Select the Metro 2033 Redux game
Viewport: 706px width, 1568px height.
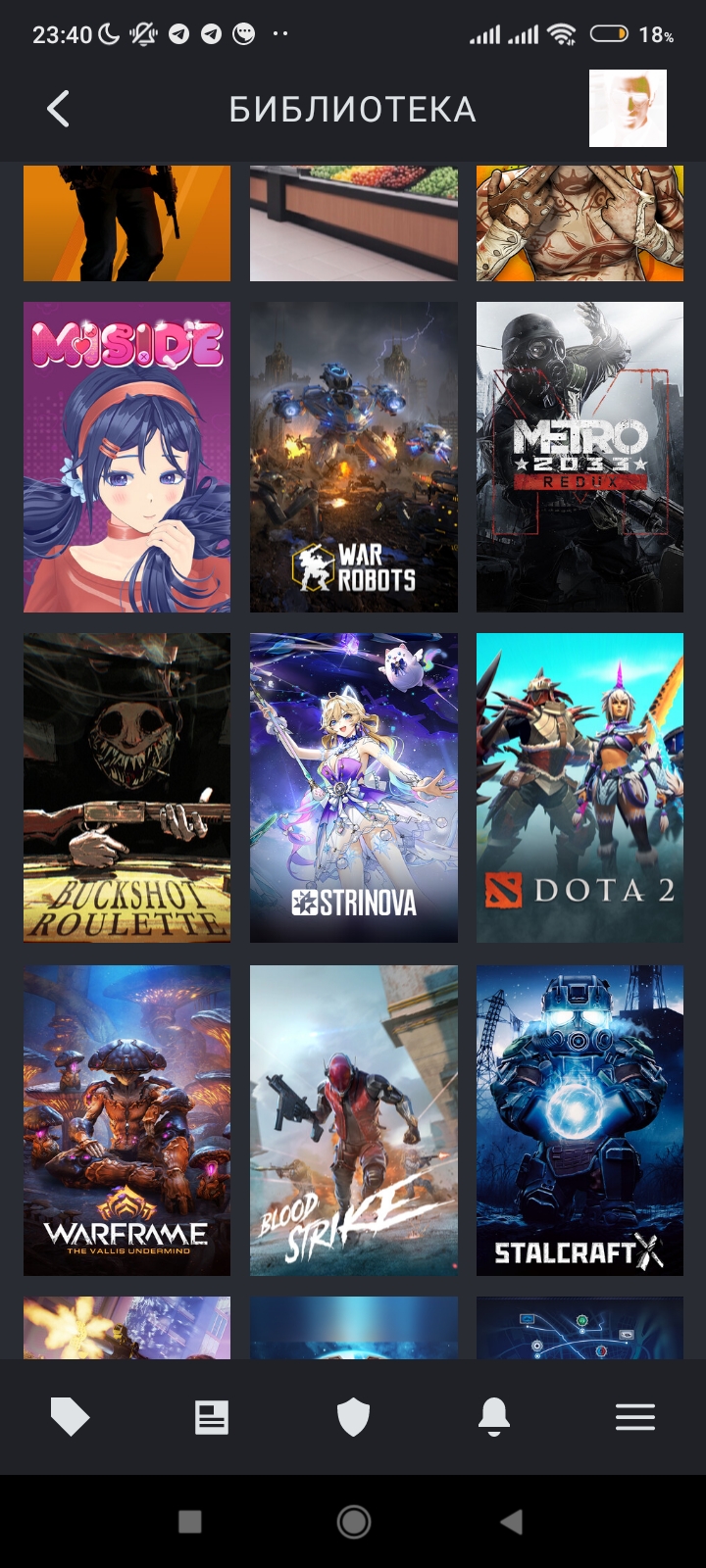[x=580, y=457]
